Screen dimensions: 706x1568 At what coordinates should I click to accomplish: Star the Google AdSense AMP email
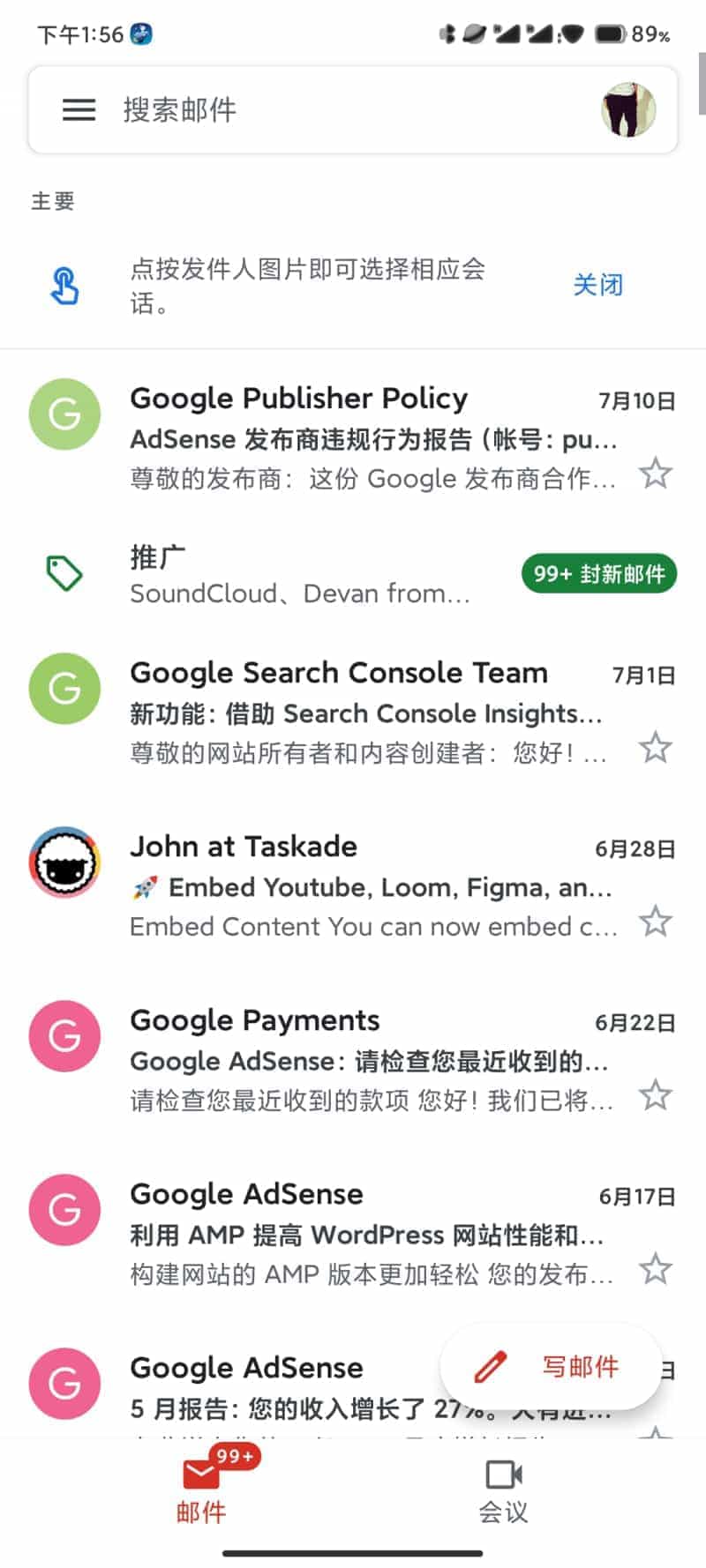point(655,1270)
